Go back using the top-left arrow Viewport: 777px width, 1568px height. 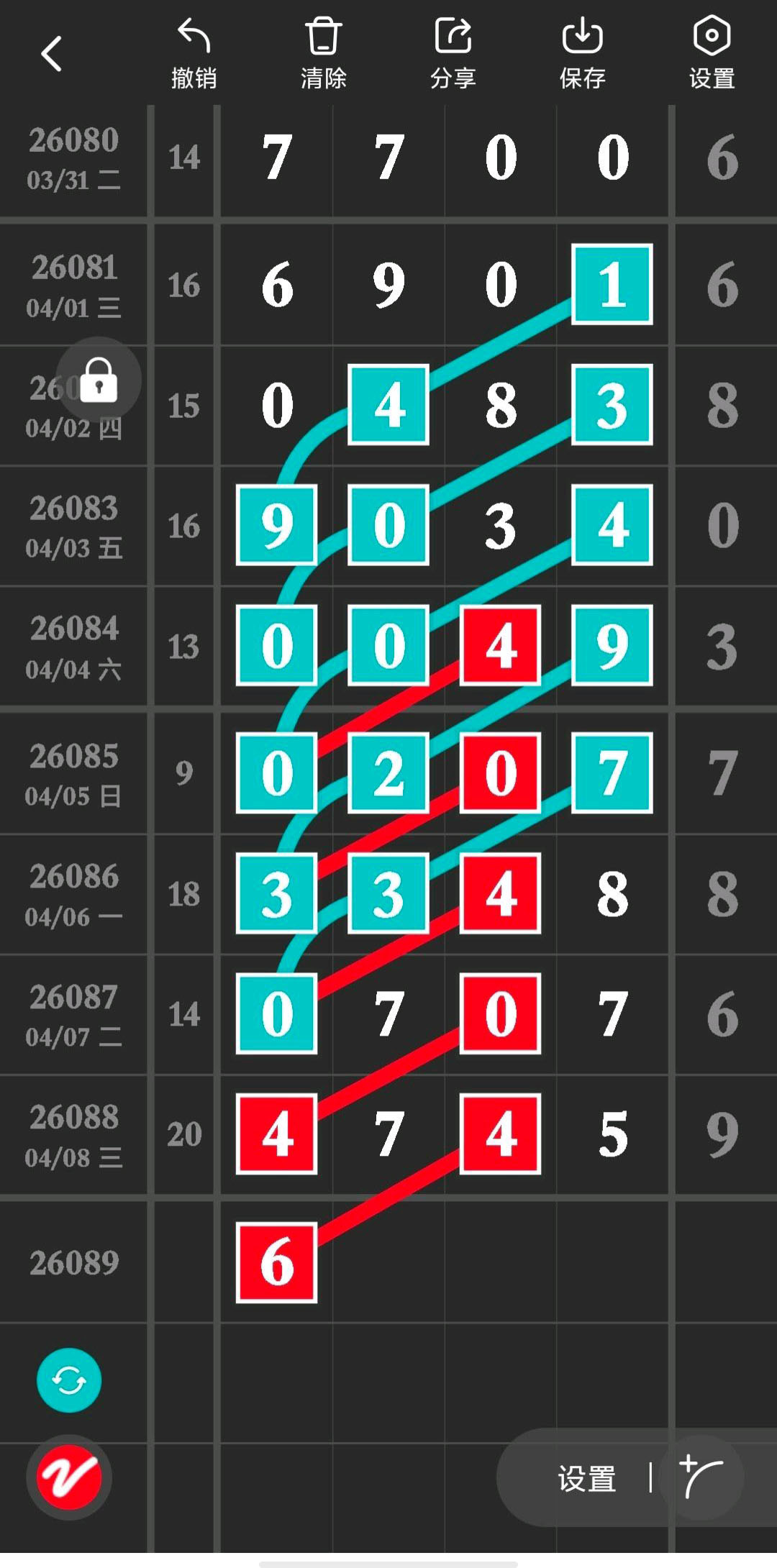[52, 54]
